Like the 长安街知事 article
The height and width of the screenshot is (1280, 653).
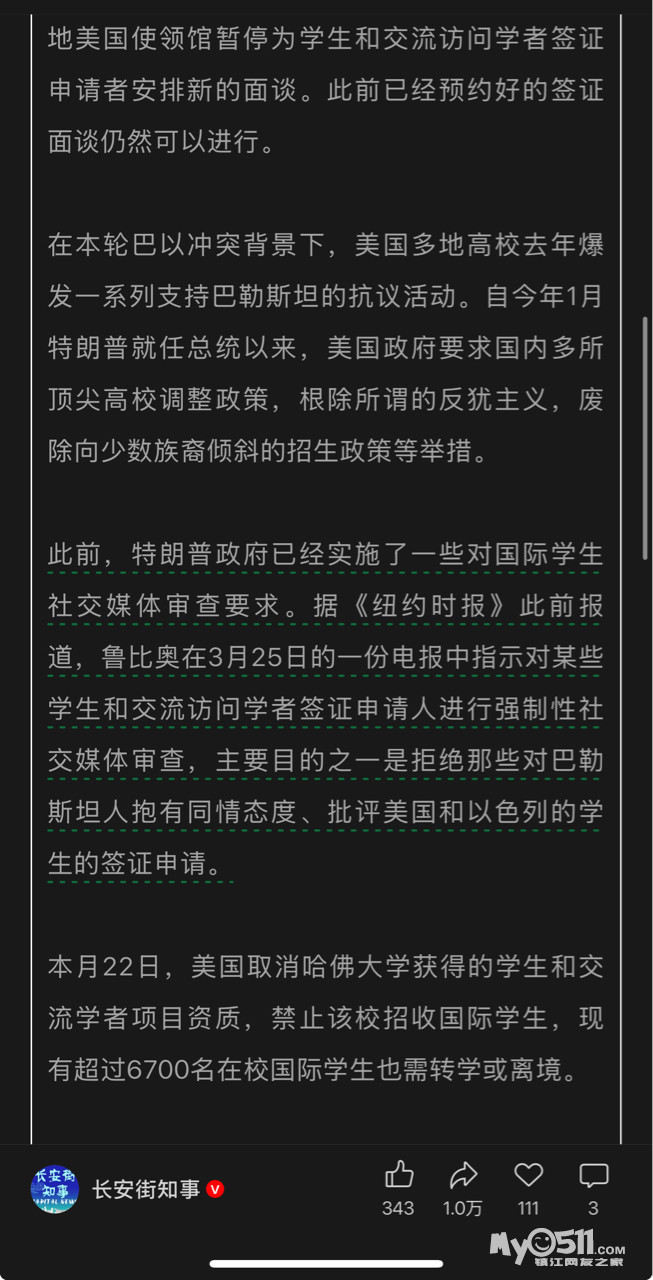coord(398,1175)
